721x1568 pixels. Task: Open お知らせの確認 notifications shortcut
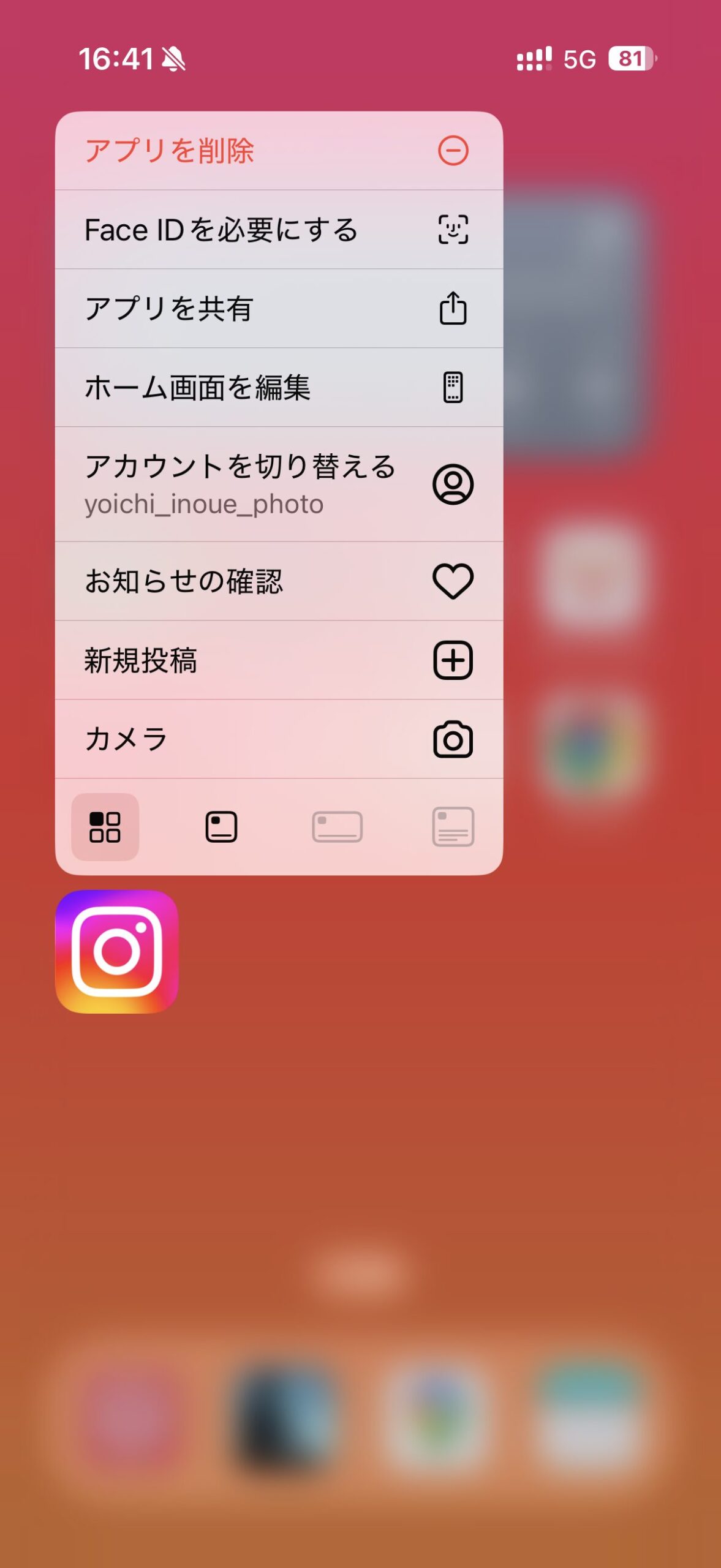[x=279, y=581]
